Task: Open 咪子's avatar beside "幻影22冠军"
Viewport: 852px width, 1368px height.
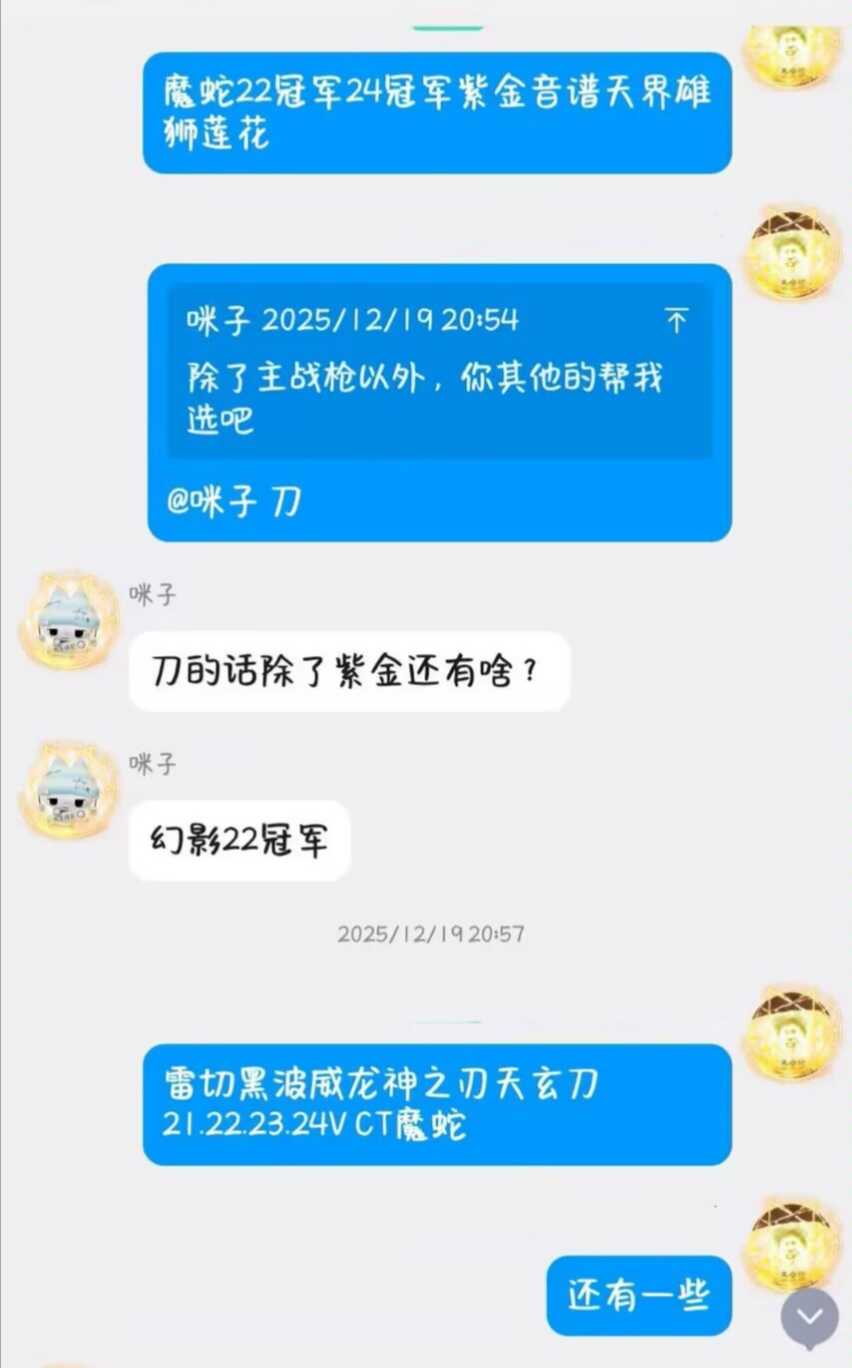Action: (x=69, y=790)
